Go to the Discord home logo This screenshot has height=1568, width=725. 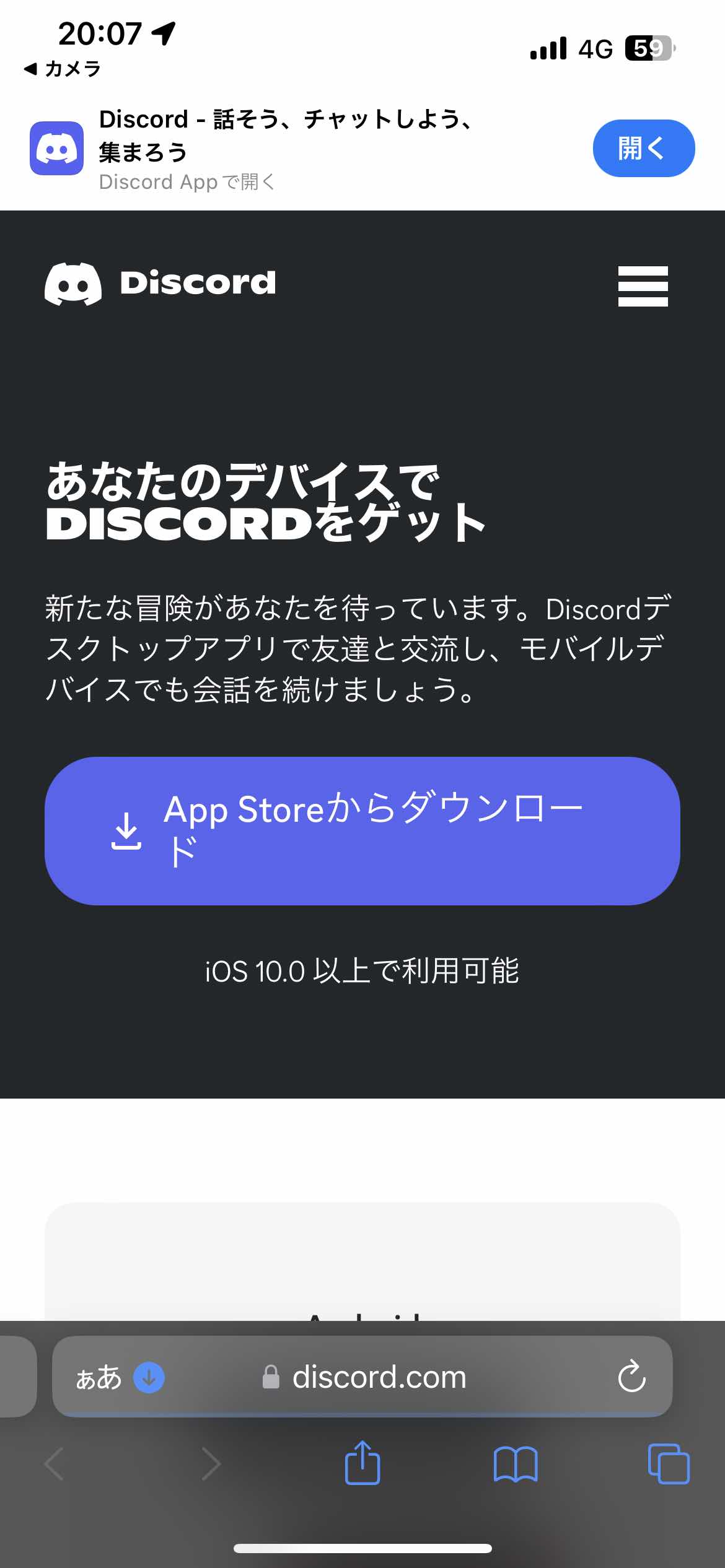pos(160,284)
